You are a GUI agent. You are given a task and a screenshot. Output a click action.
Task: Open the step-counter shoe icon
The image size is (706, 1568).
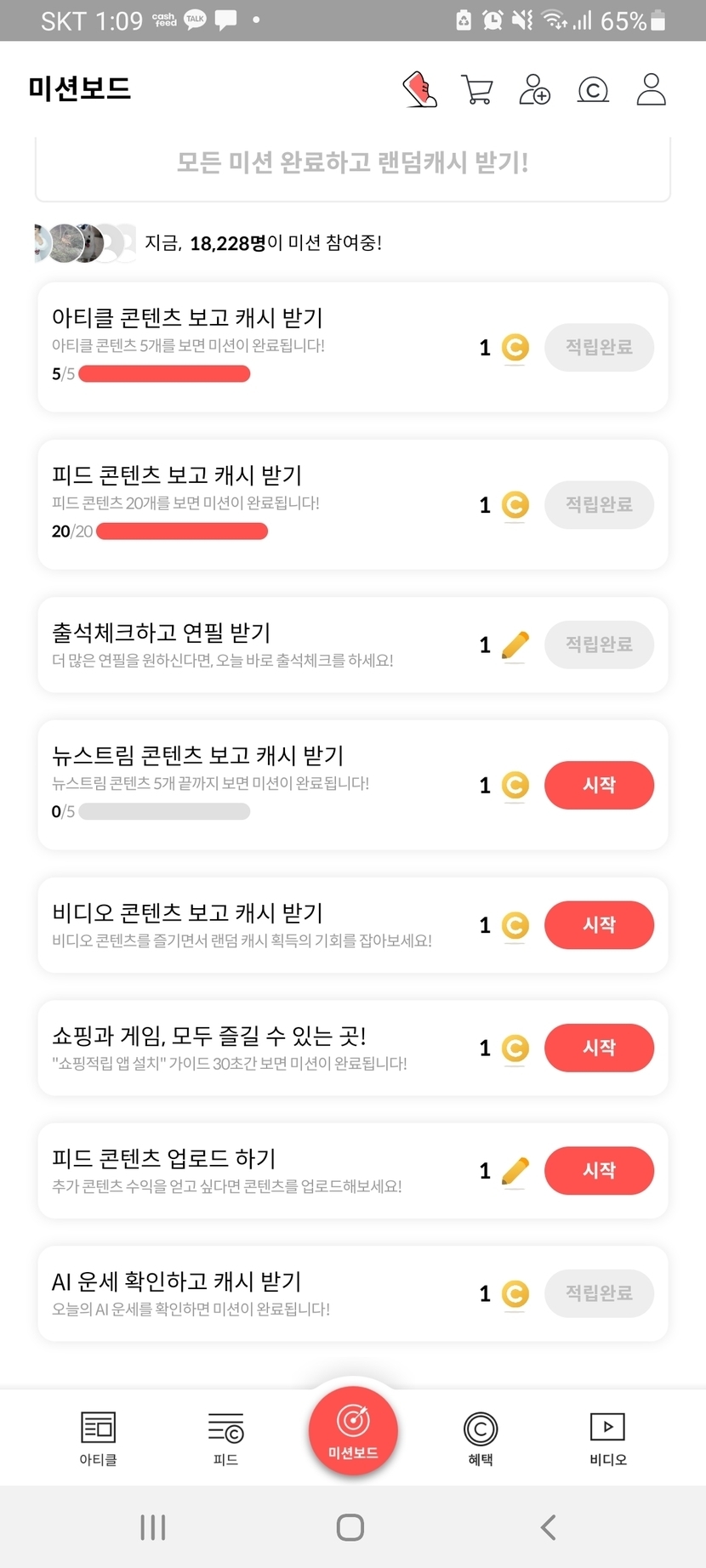[x=419, y=89]
